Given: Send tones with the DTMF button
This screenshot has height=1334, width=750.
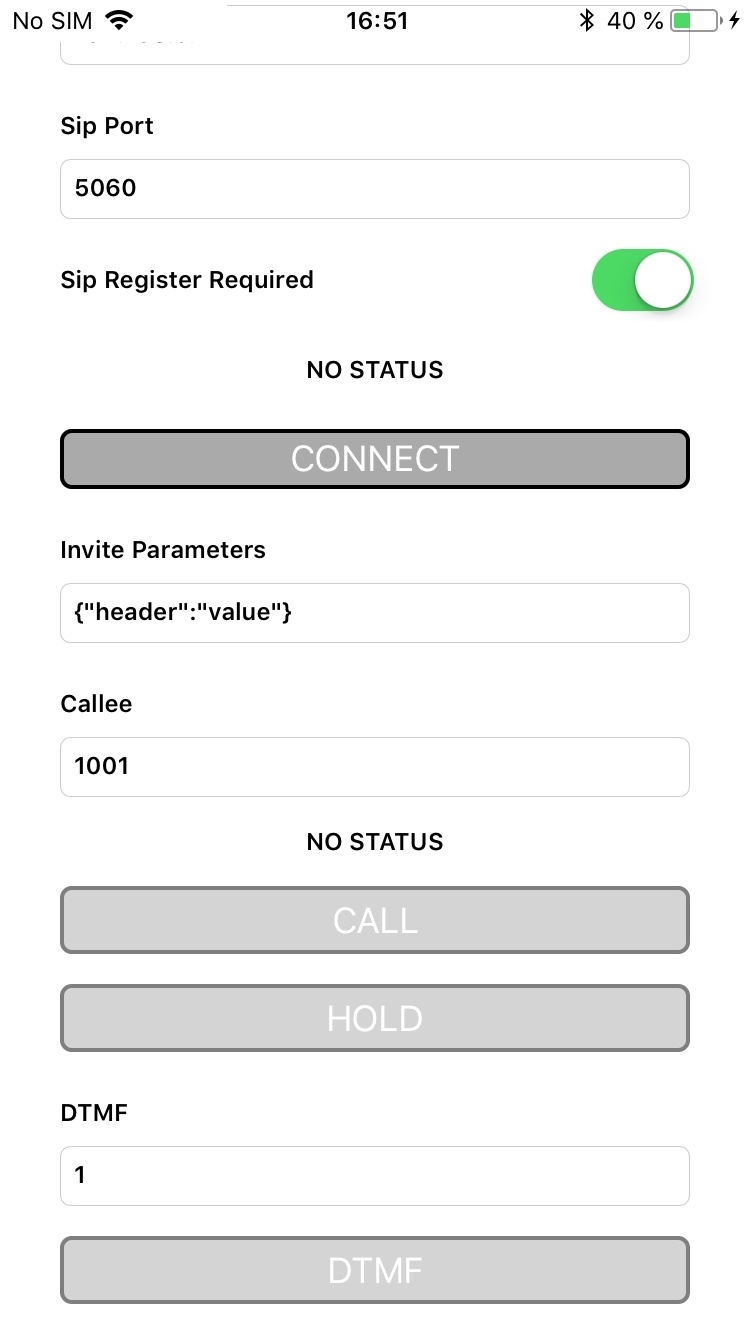Looking at the screenshot, I should (375, 1270).
